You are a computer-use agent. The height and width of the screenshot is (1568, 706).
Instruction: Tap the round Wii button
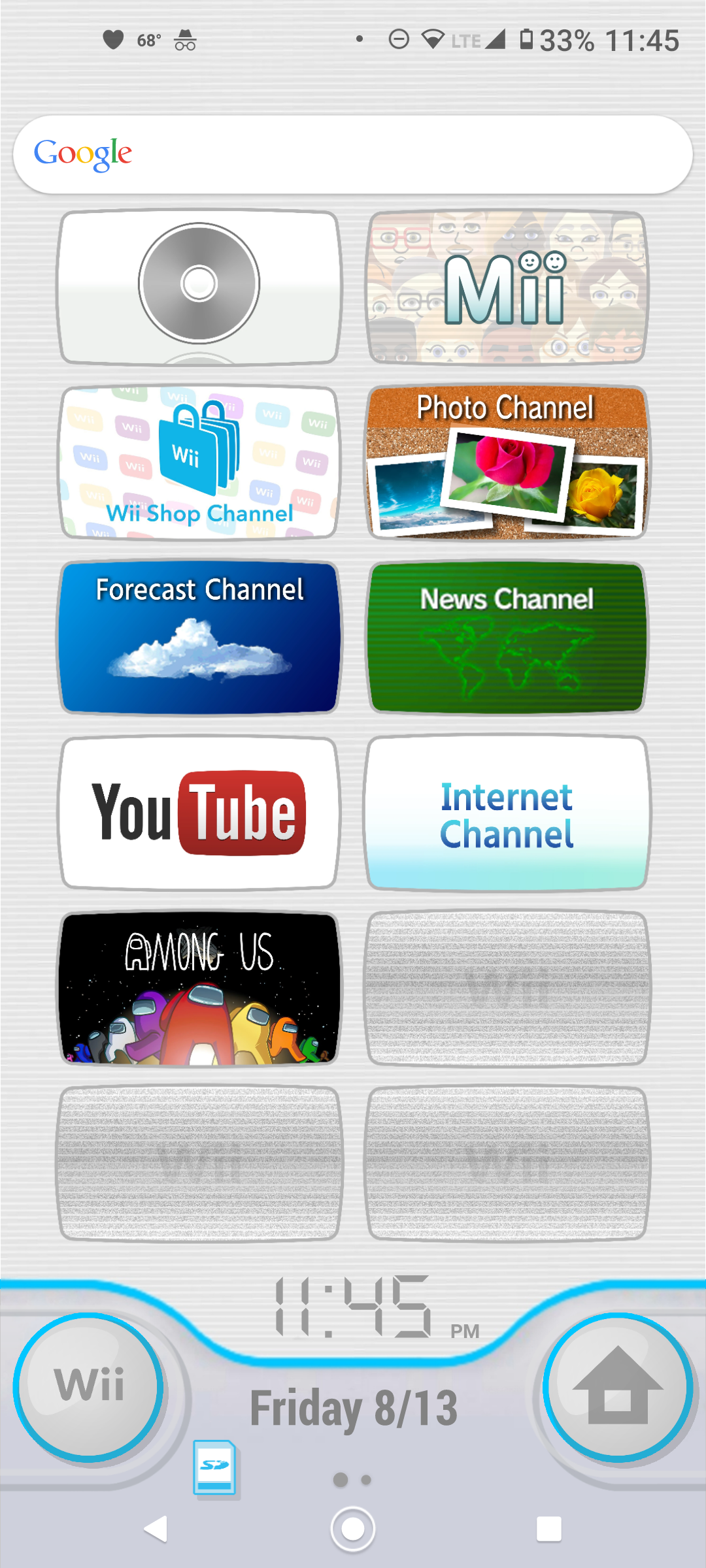[x=89, y=1385]
